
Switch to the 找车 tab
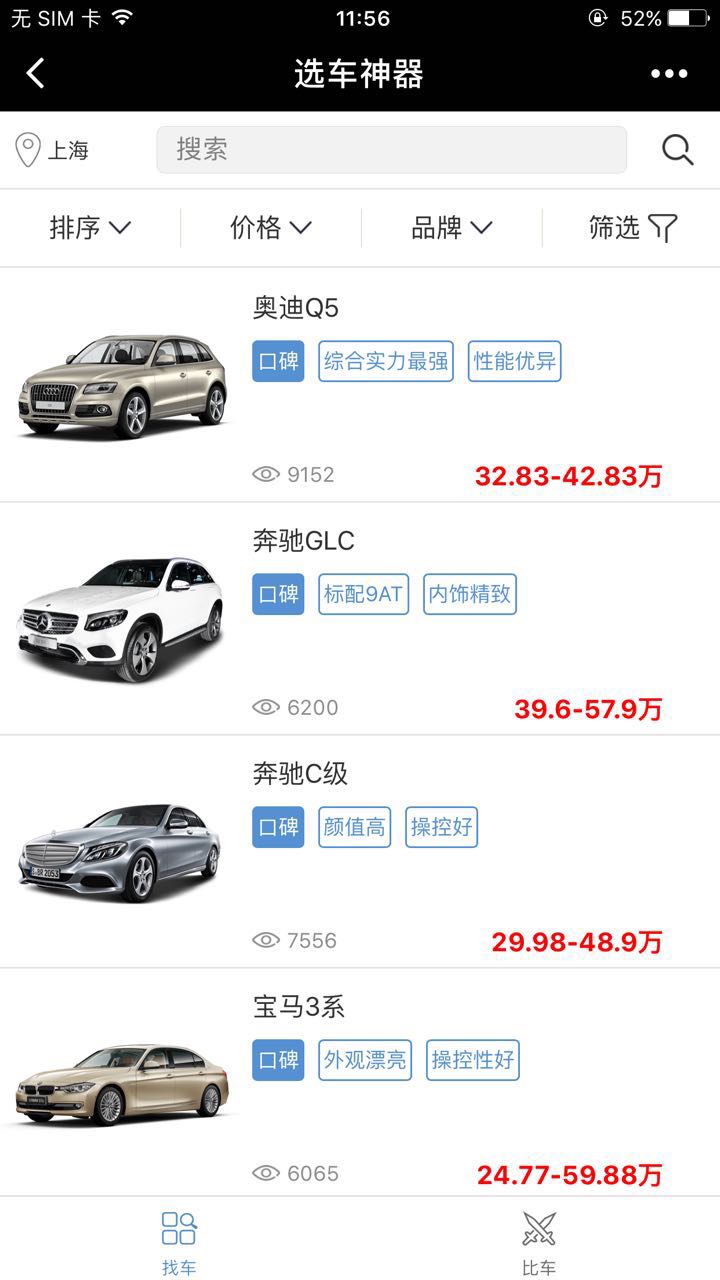pyautogui.click(x=179, y=1240)
